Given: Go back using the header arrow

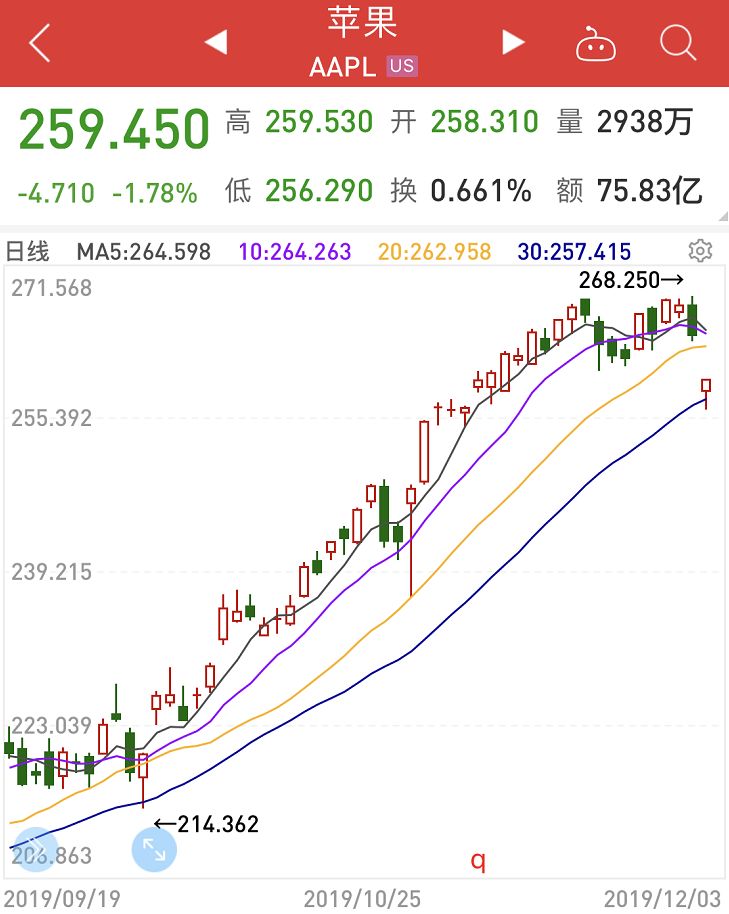Looking at the screenshot, I should point(40,43).
